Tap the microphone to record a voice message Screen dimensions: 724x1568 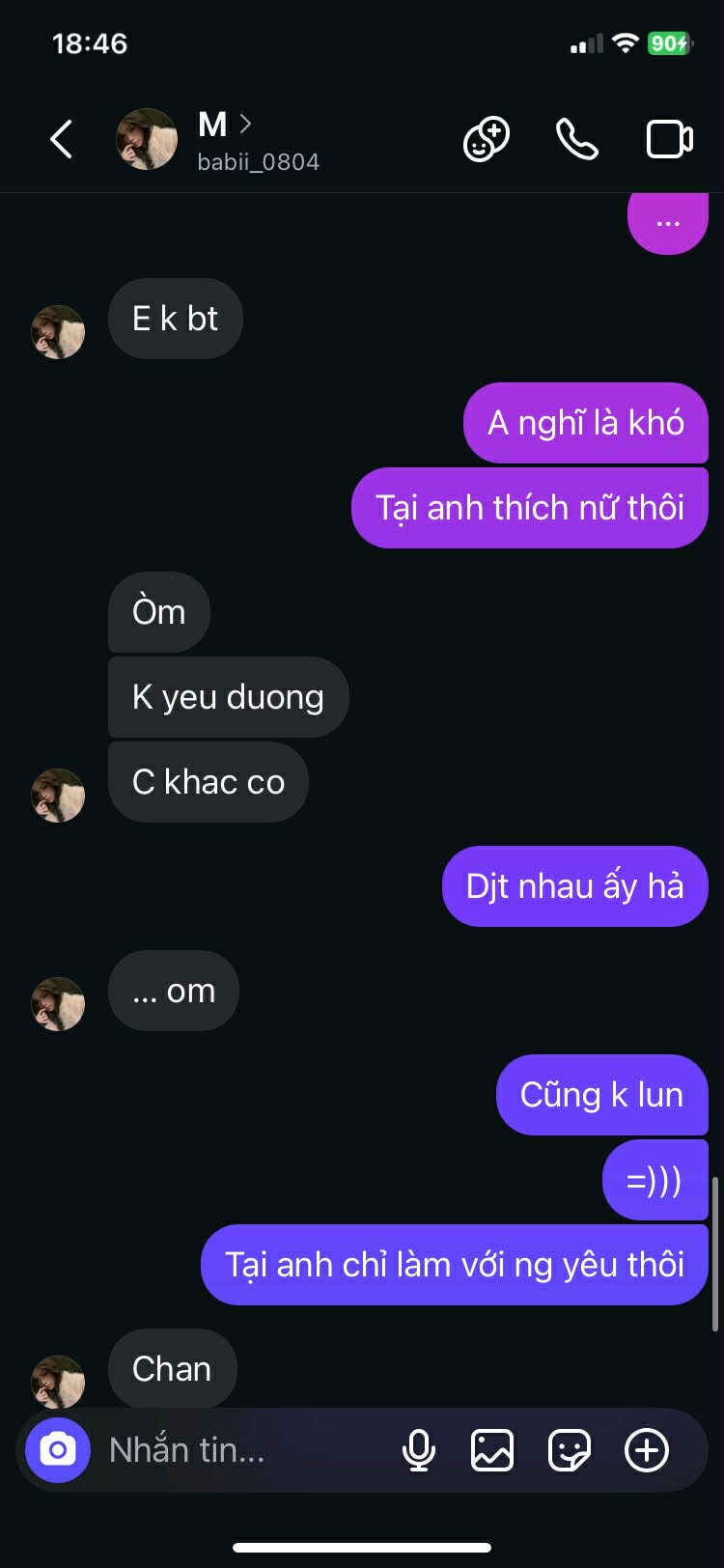tap(419, 1449)
